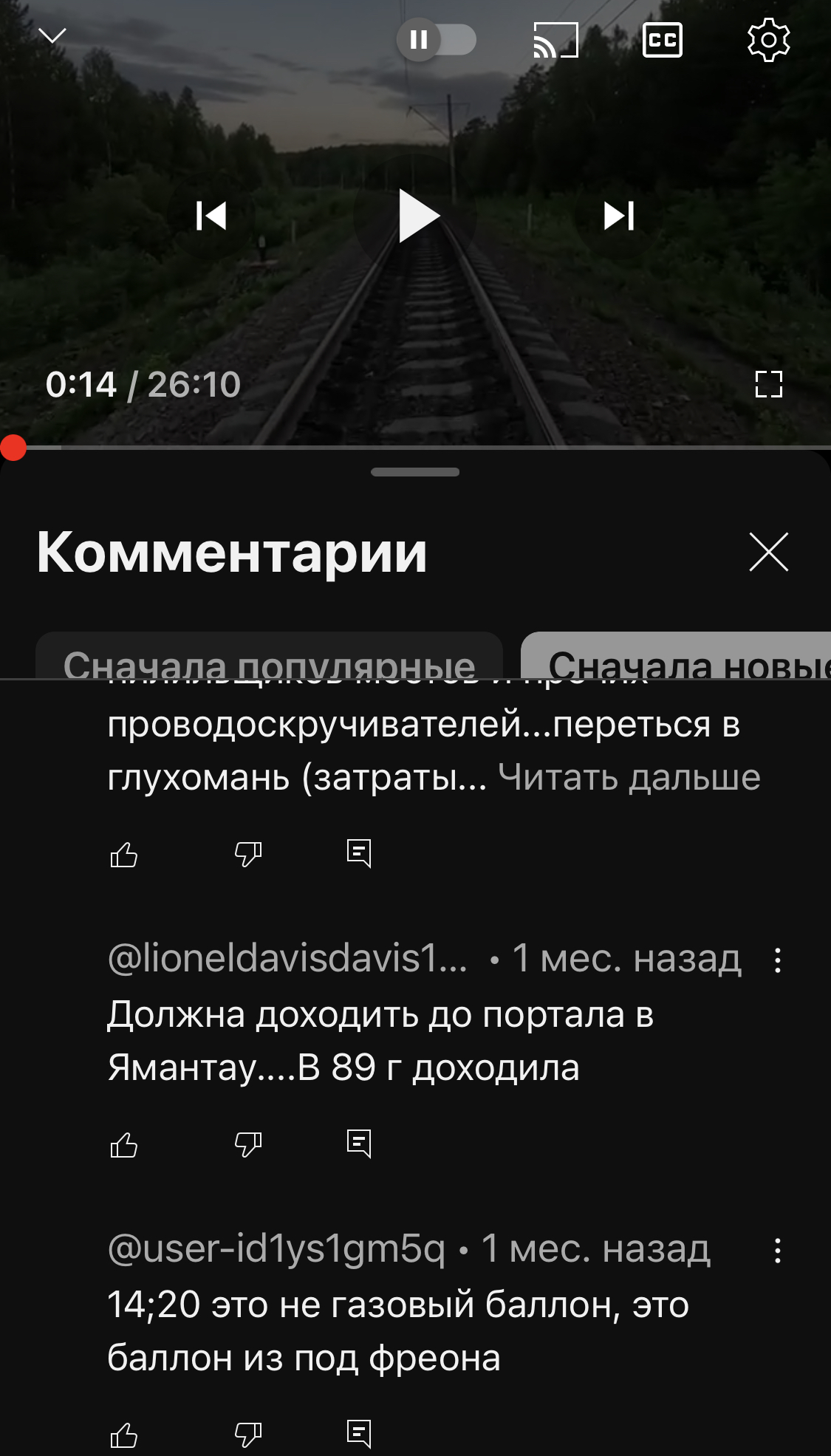Close the Комментарии panel

768,552
